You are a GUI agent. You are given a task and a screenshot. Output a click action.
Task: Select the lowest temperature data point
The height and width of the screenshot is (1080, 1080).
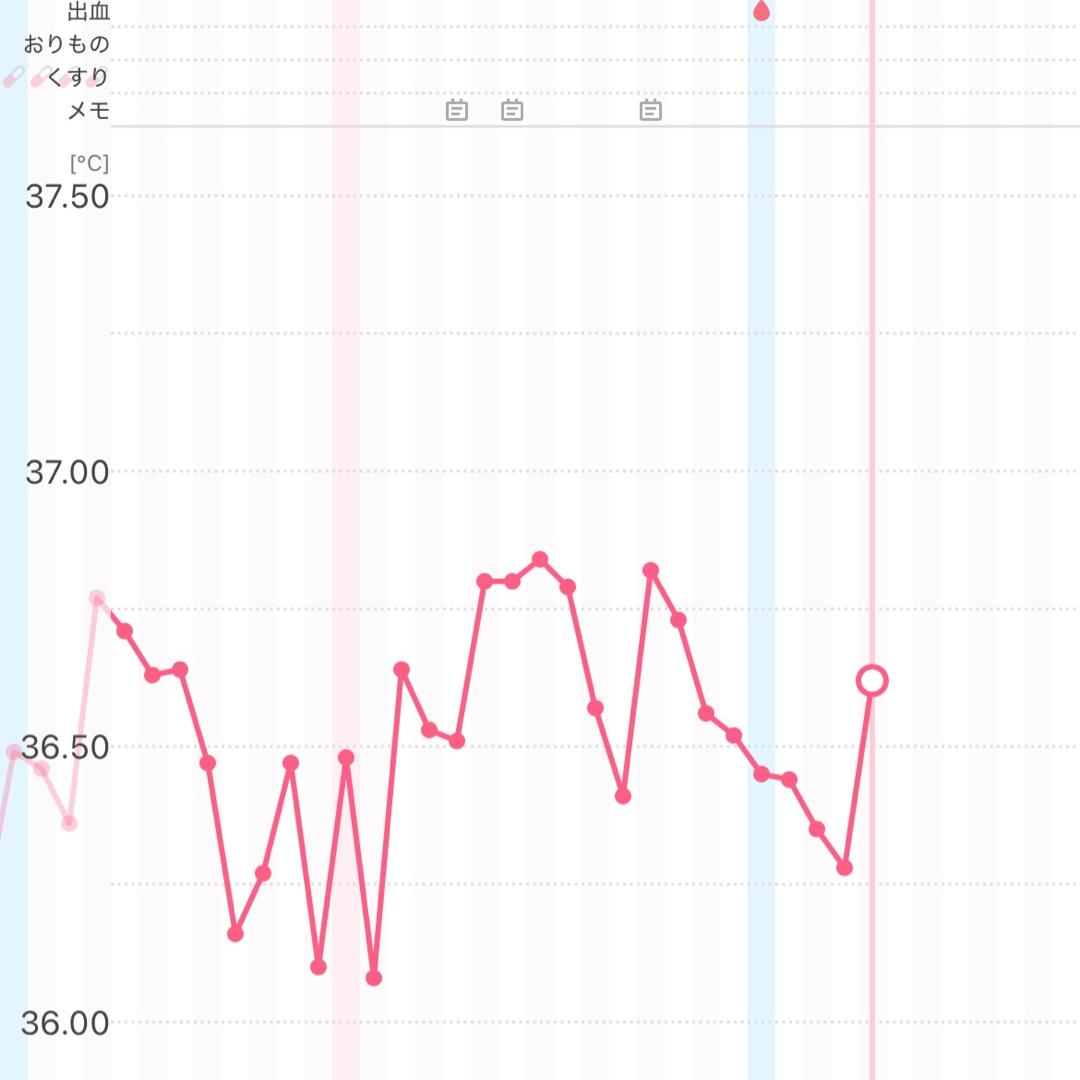coord(374,977)
